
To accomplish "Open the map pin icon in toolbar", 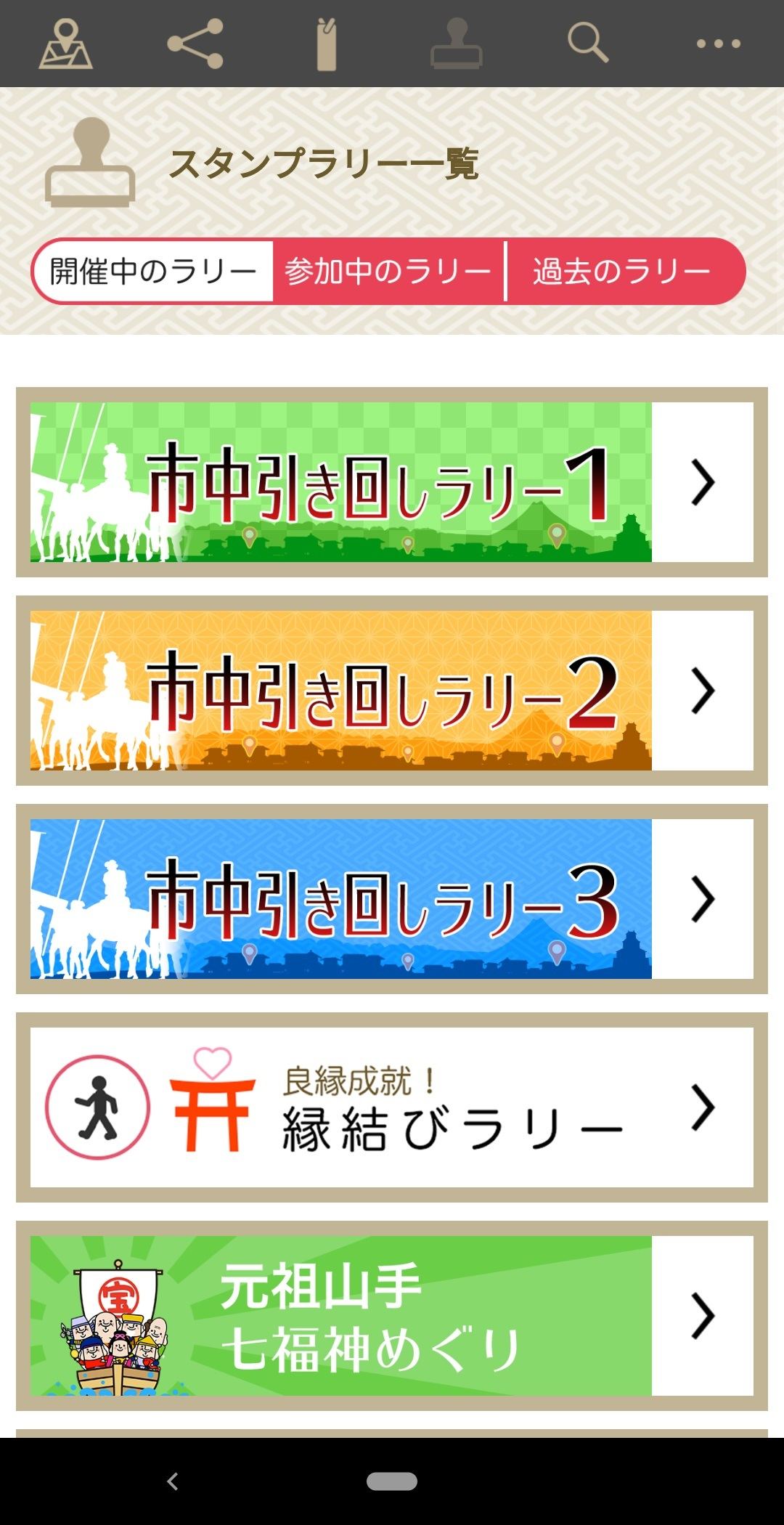I will pos(65,44).
